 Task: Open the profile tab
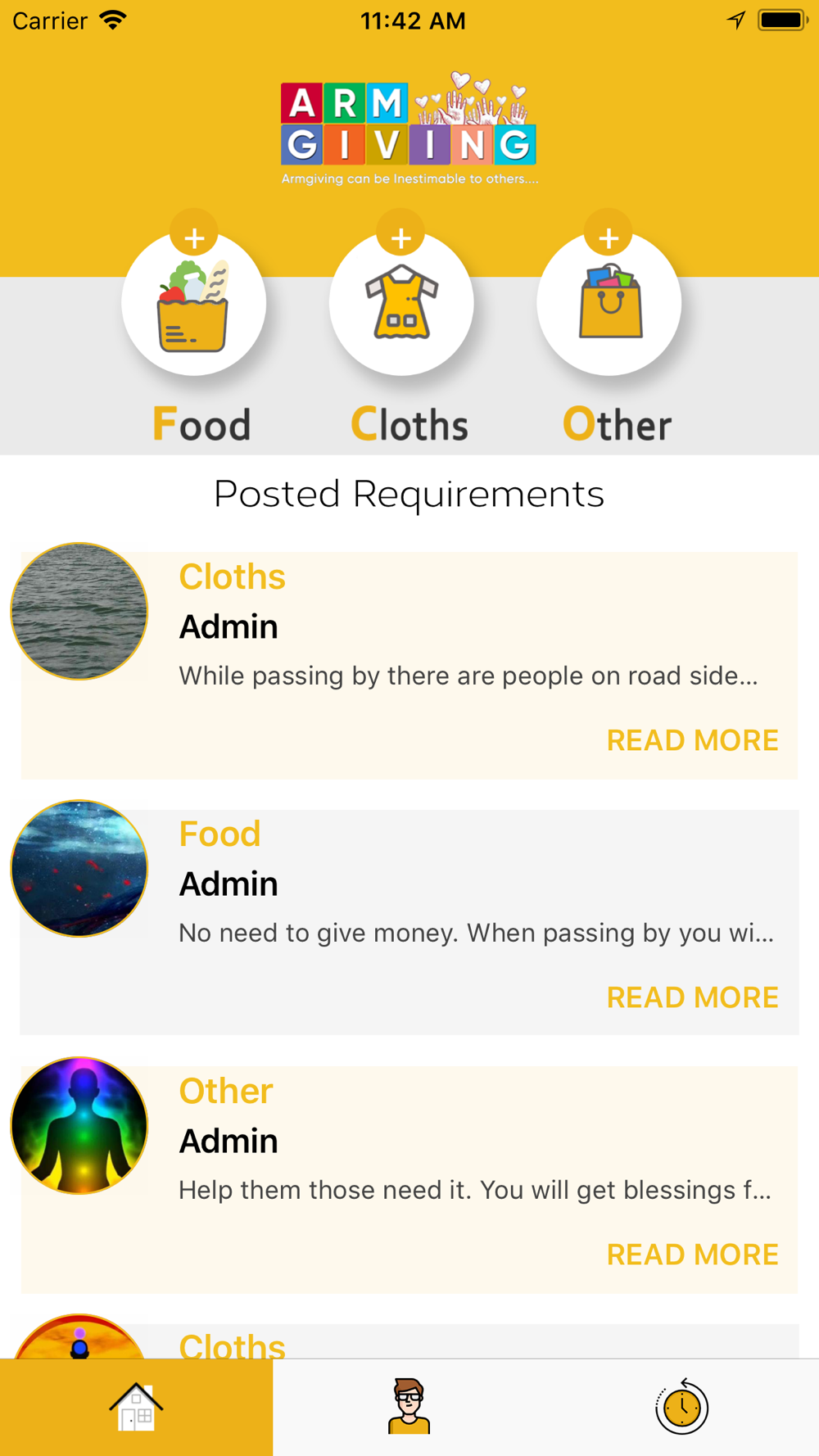[409, 1407]
